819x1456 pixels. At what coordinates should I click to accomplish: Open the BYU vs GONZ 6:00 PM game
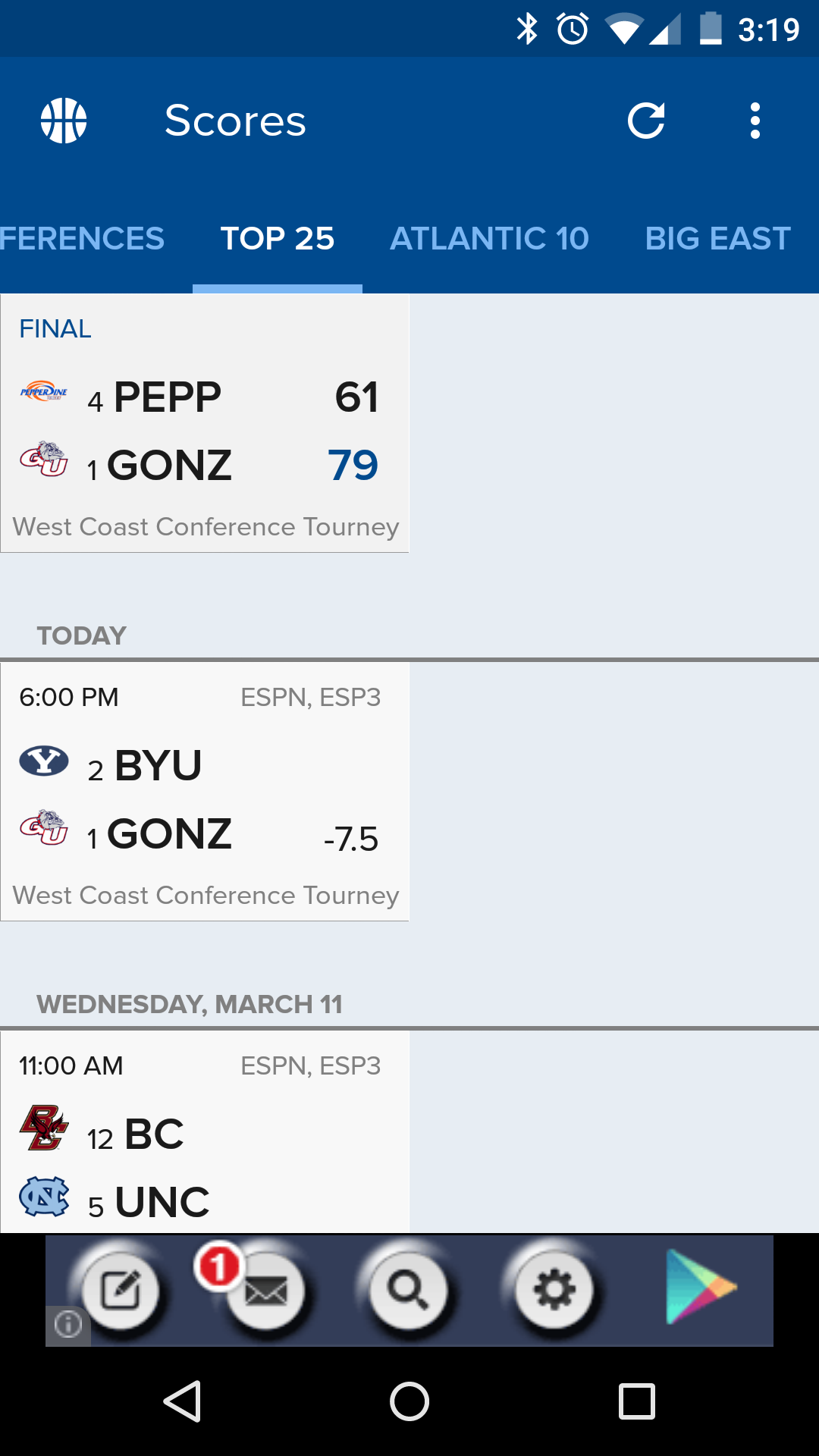click(x=205, y=792)
